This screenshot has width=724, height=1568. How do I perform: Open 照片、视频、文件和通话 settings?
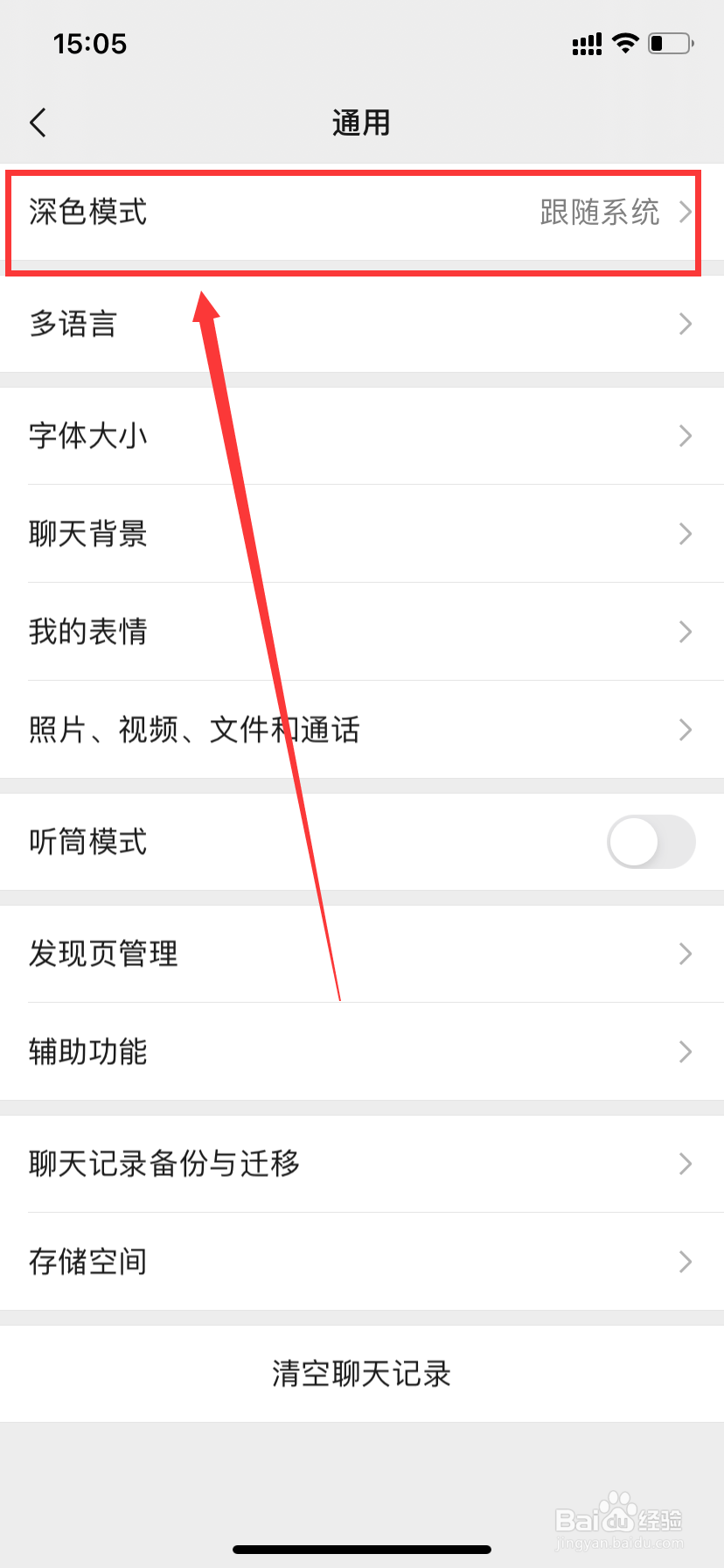(x=362, y=730)
